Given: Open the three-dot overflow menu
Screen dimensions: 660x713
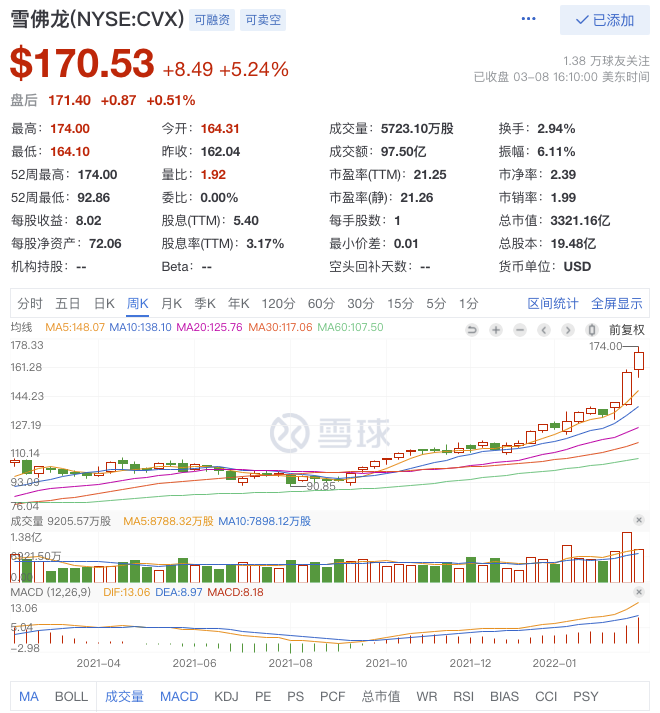Looking at the screenshot, I should (530, 20).
